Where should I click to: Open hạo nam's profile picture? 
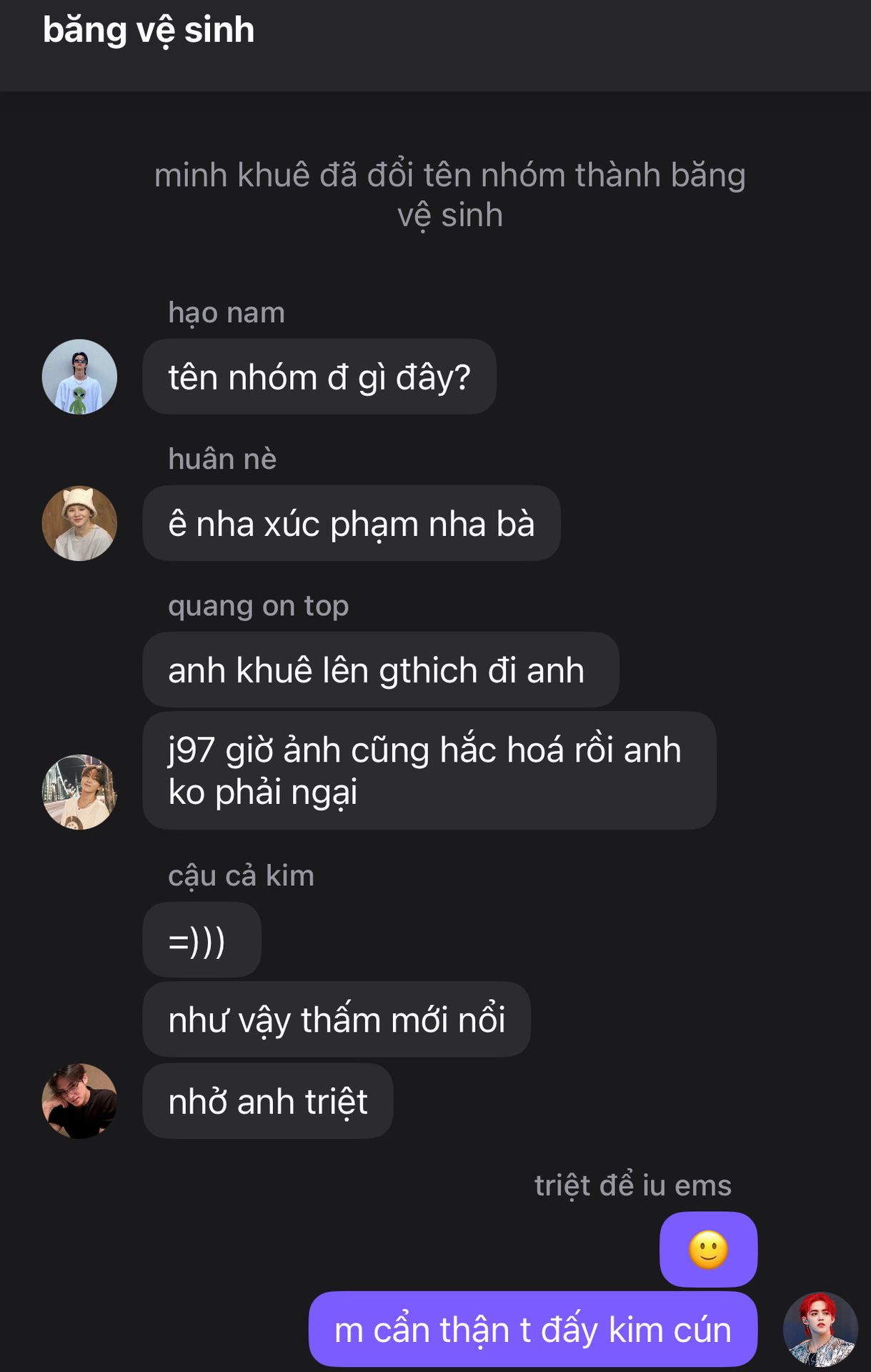coord(79,377)
